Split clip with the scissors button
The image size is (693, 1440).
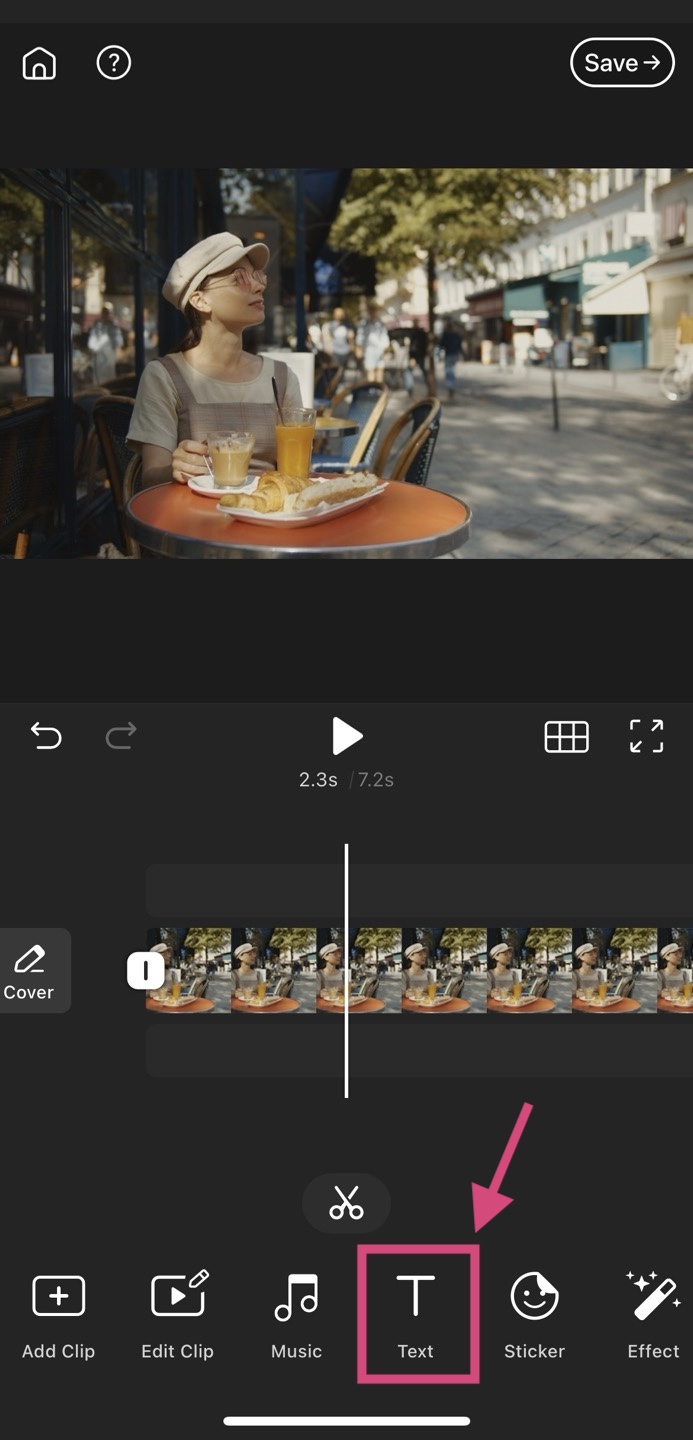tap(346, 1203)
